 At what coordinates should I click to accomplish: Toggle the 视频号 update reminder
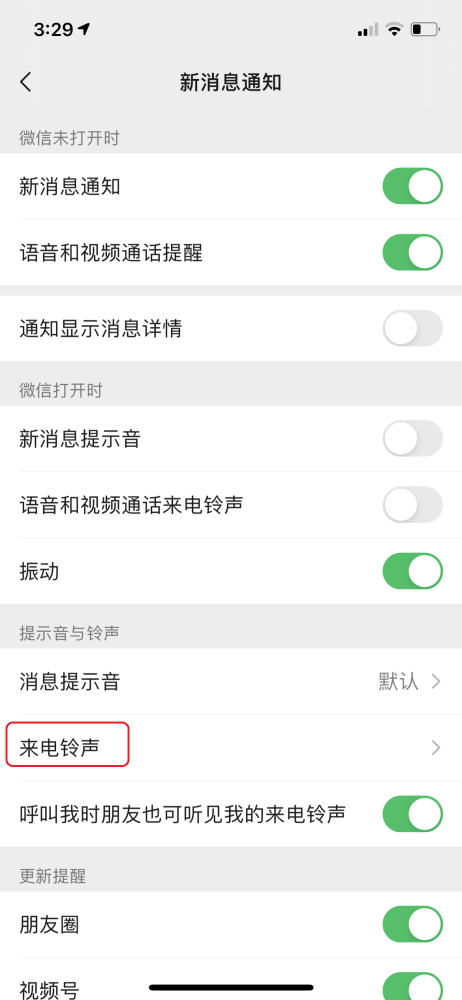pos(412,986)
